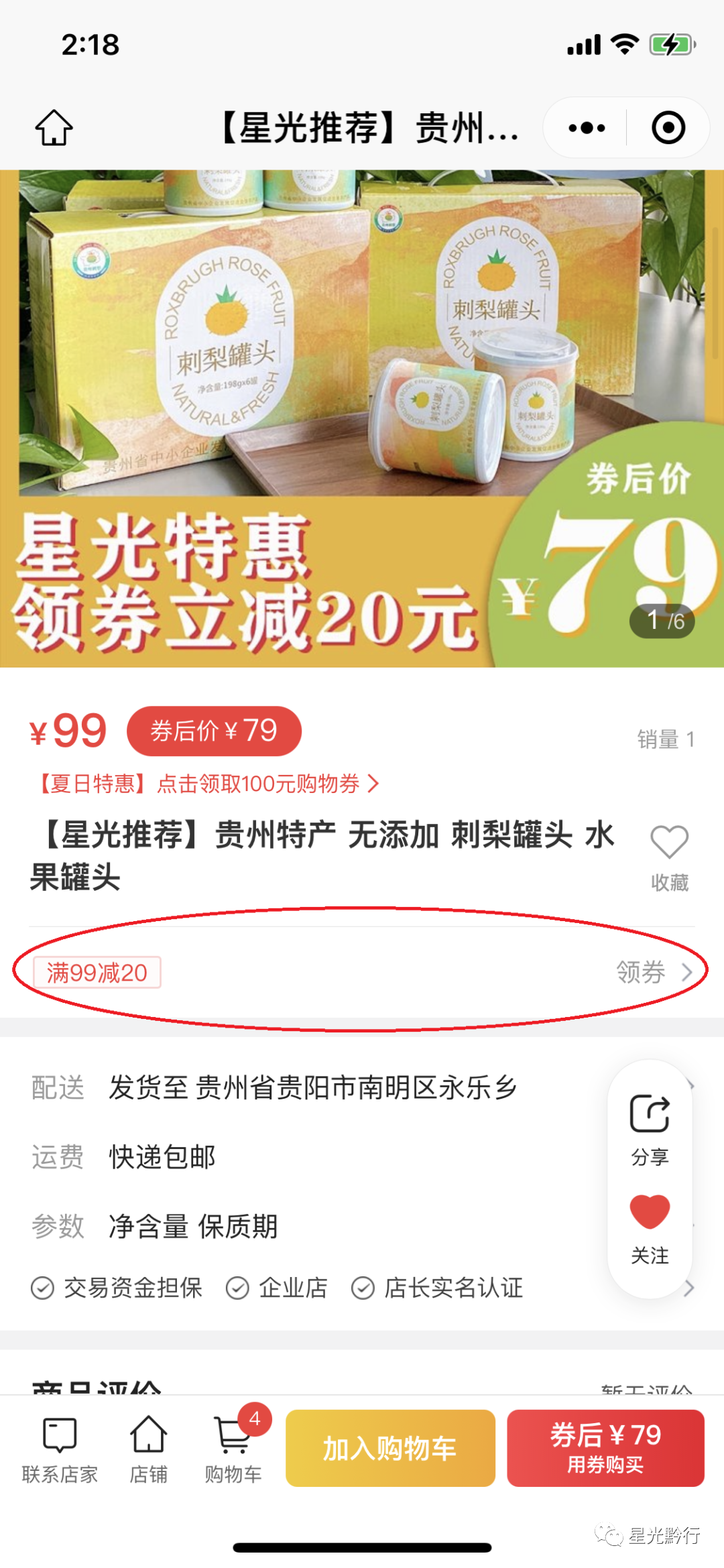Open the 满99减20 领券 coupon row
The height and width of the screenshot is (1568, 724).
click(x=362, y=972)
